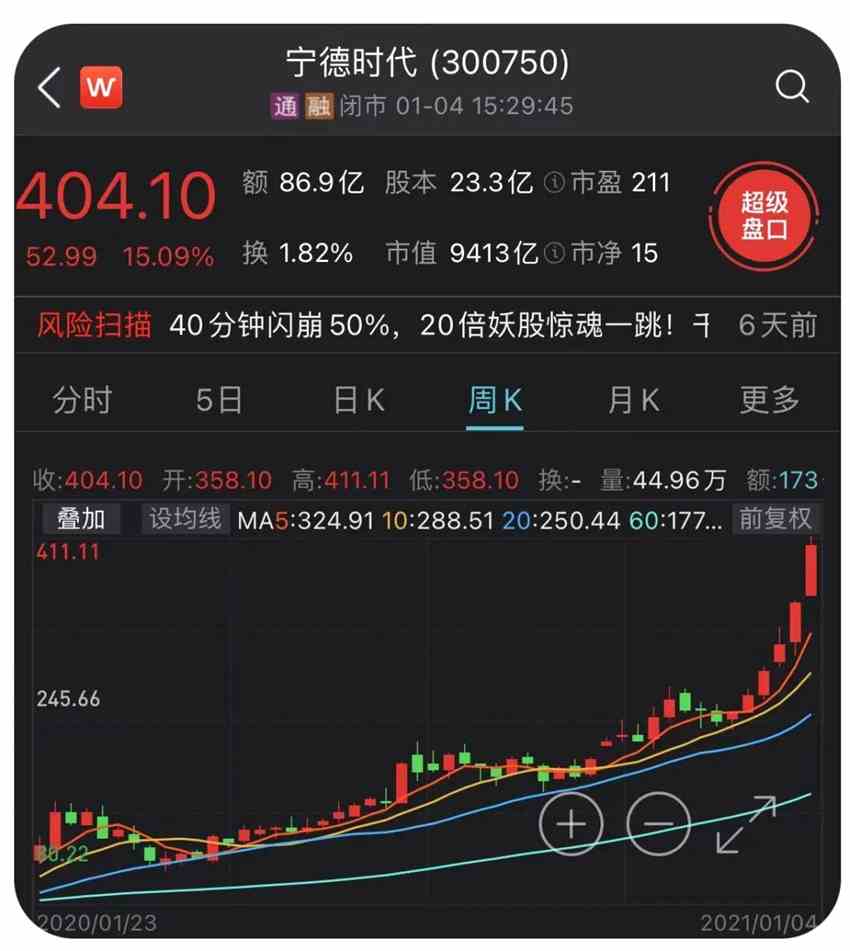
Task: Open the 更多 chart options
Action: tap(770, 401)
